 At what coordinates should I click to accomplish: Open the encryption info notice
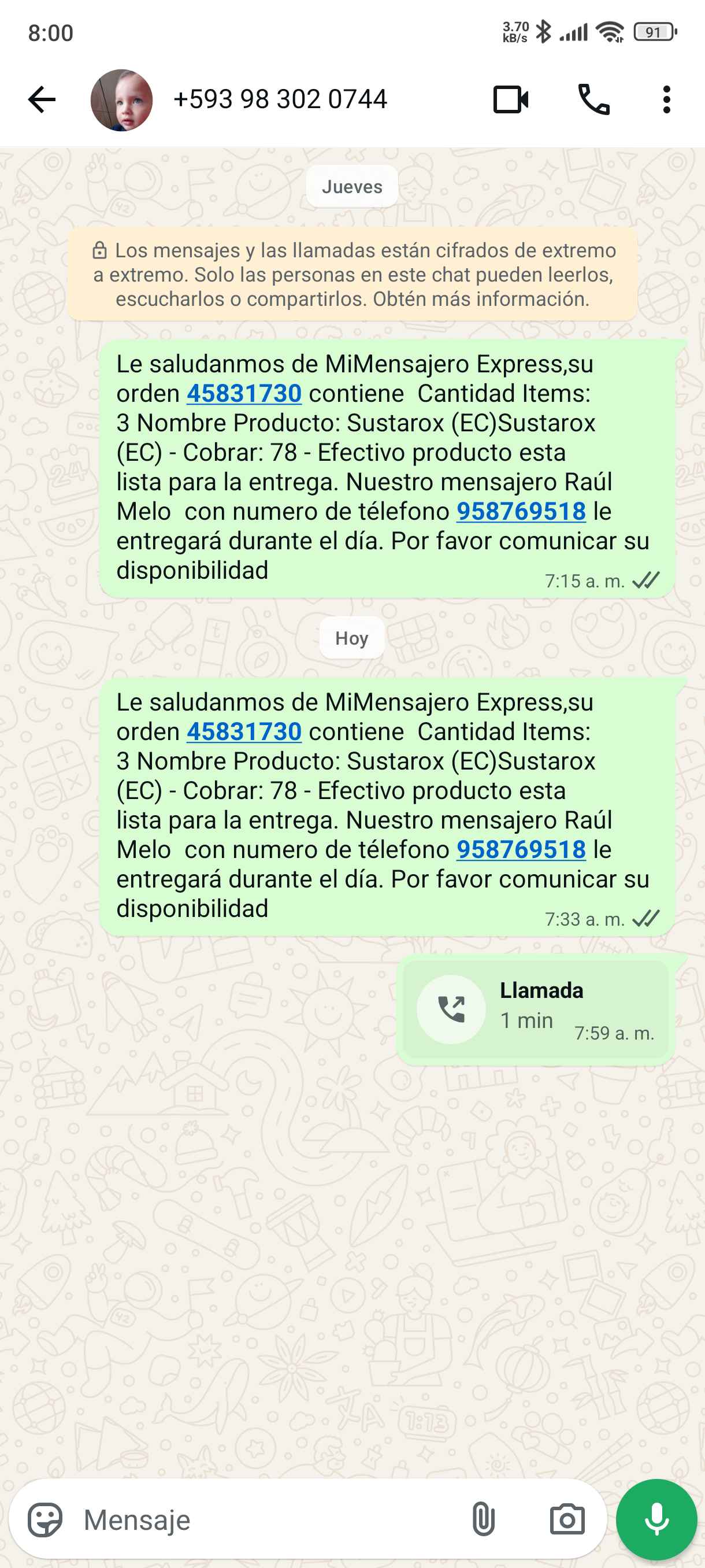(353, 275)
